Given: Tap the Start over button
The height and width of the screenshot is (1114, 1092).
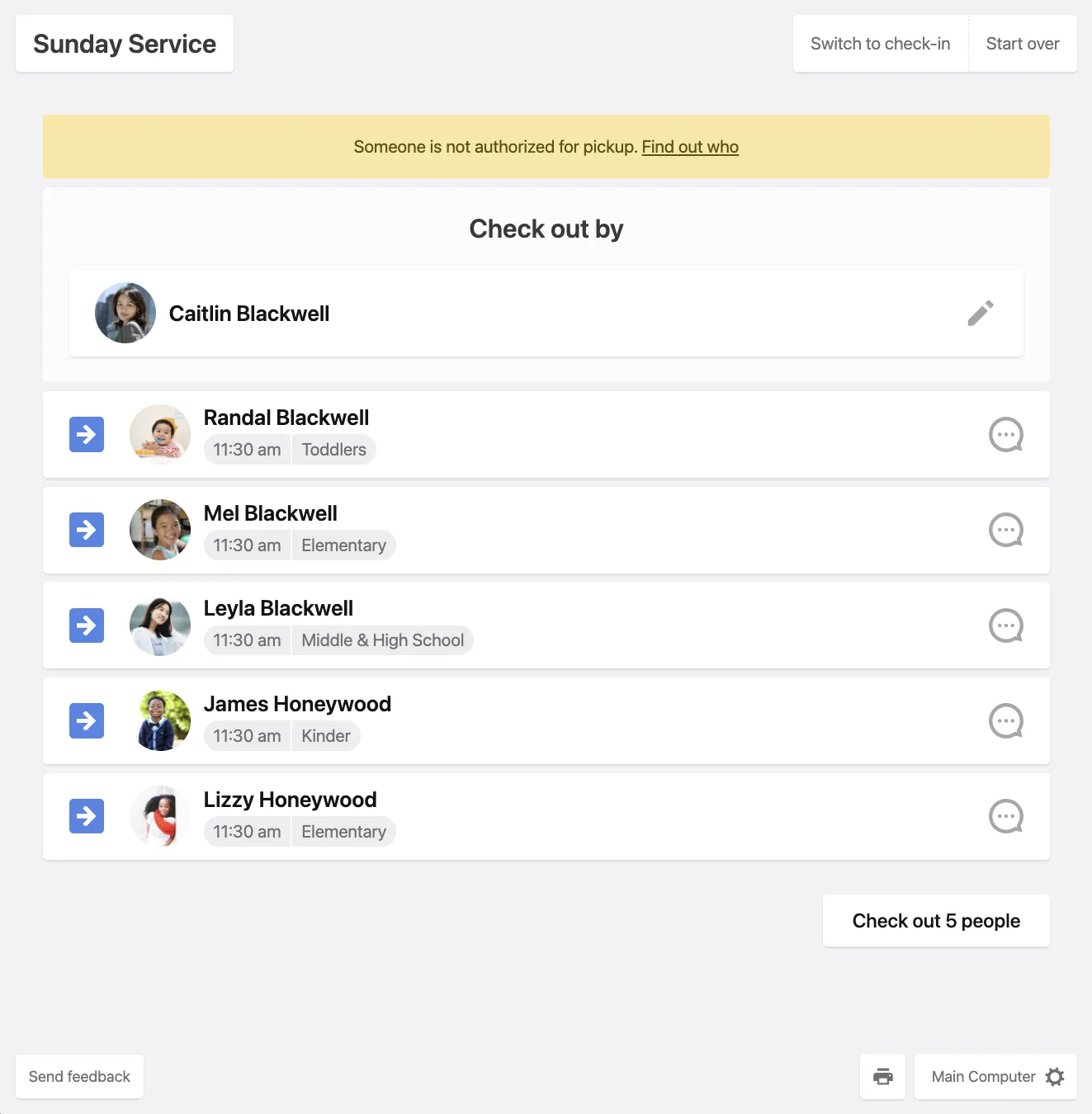Looking at the screenshot, I should click(1022, 44).
